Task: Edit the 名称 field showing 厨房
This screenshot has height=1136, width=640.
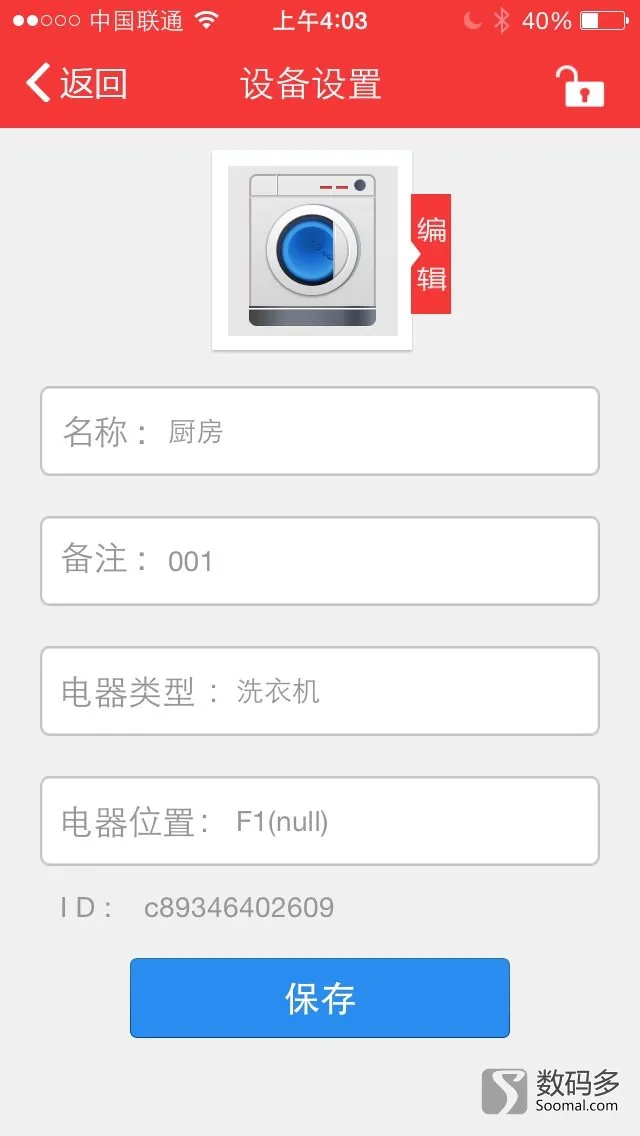Action: (320, 431)
